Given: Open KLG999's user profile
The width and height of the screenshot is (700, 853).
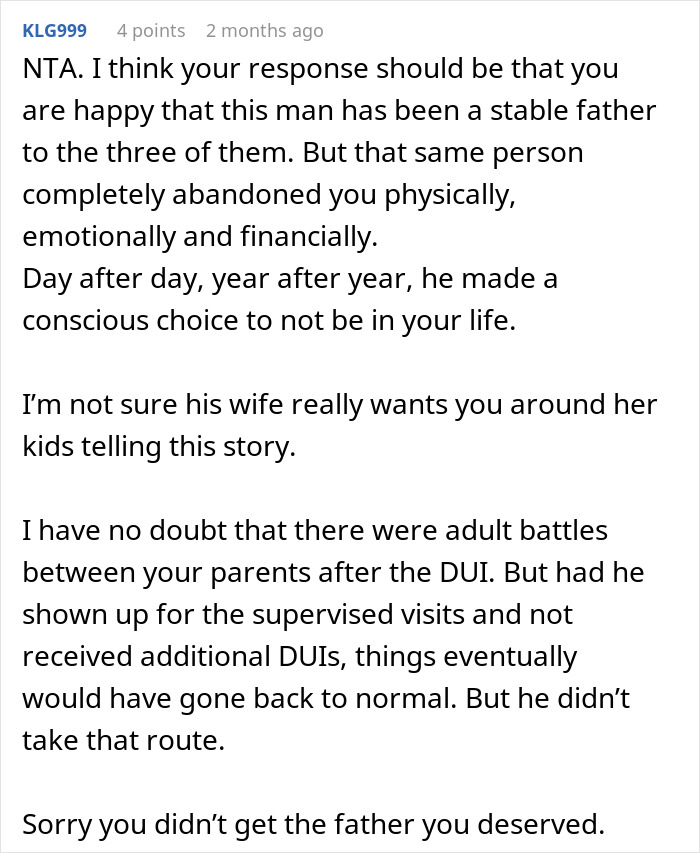Looking at the screenshot, I should 54,31.
